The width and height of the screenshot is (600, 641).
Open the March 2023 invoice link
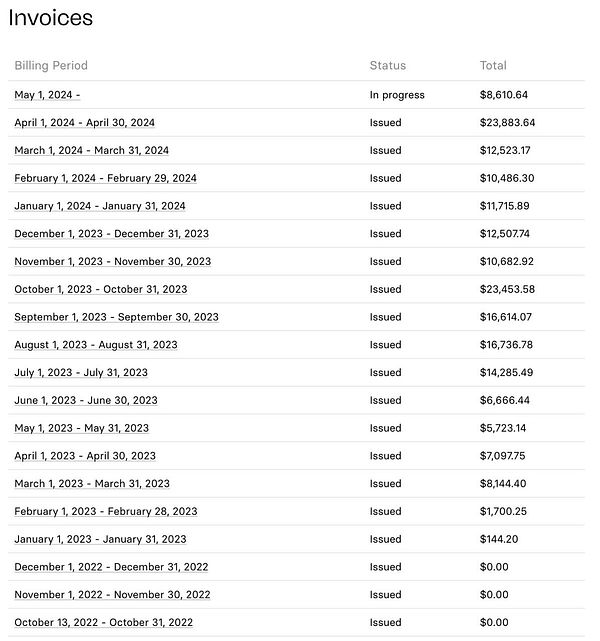pos(91,484)
